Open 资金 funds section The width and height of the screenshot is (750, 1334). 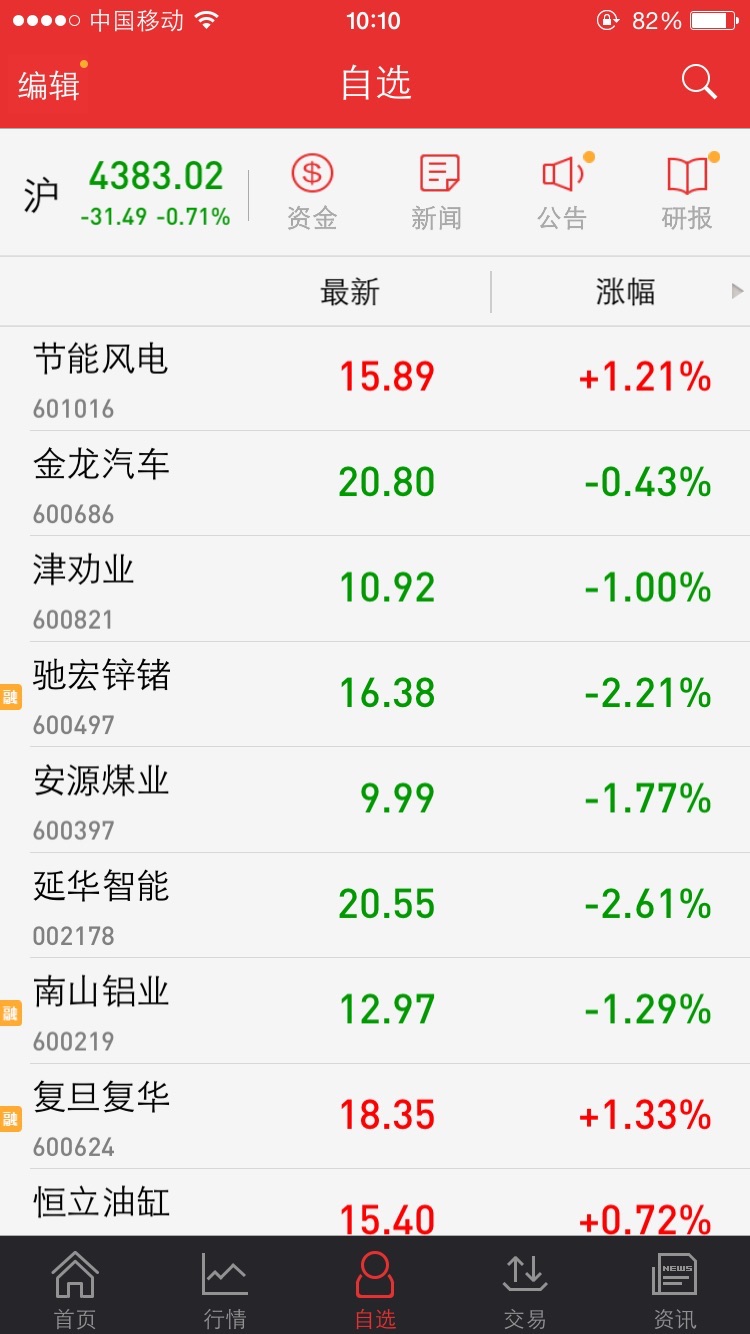click(312, 192)
